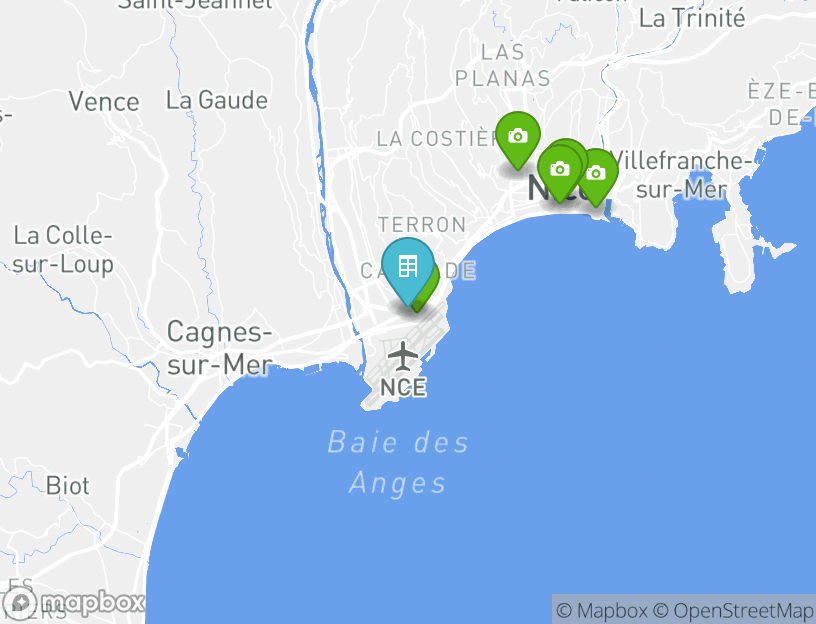Select the blue hotel building marker
Screen dimensions: 816x624
(407, 267)
